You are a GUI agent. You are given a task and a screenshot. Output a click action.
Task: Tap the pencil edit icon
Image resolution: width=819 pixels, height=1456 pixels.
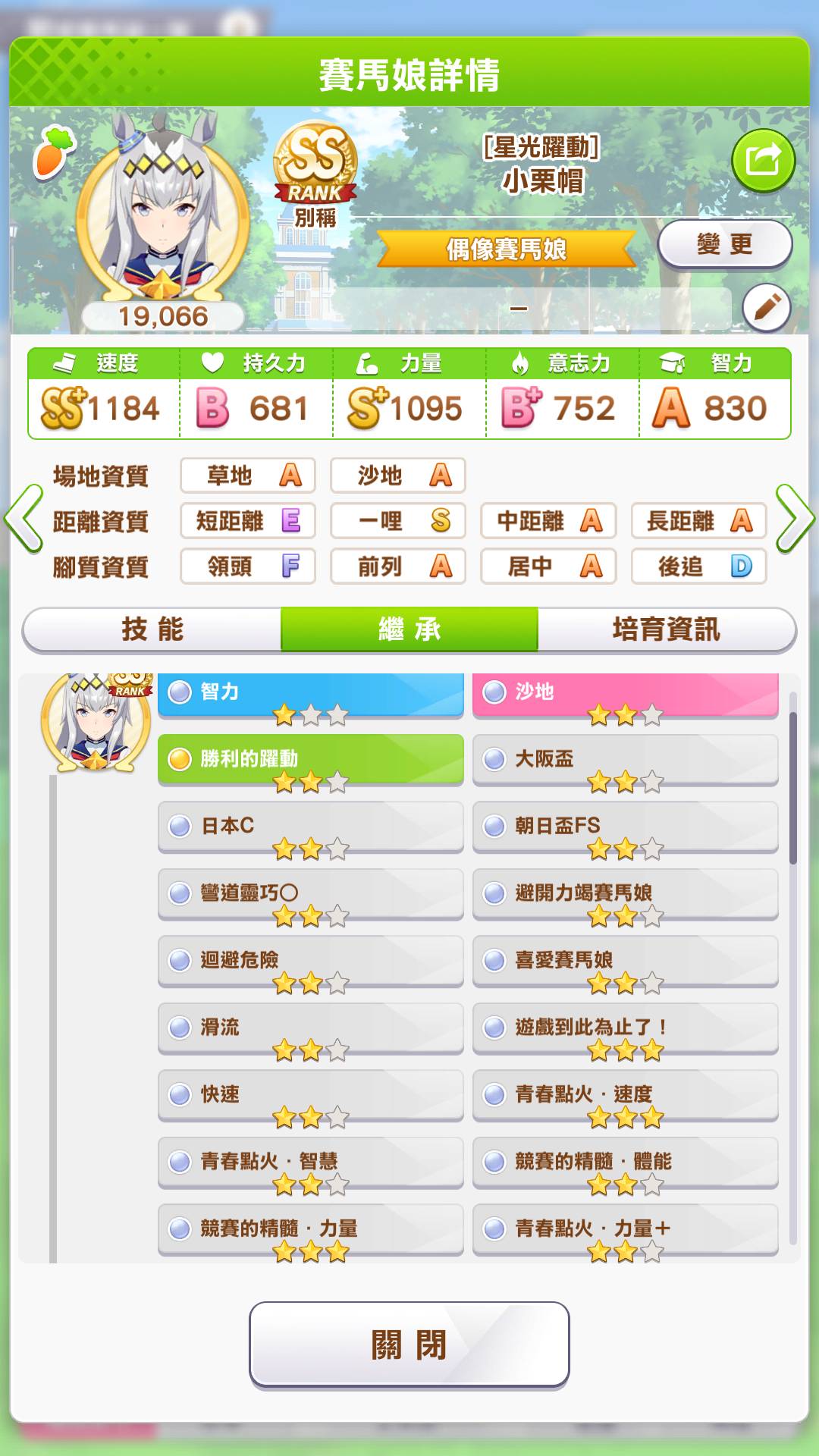click(767, 308)
